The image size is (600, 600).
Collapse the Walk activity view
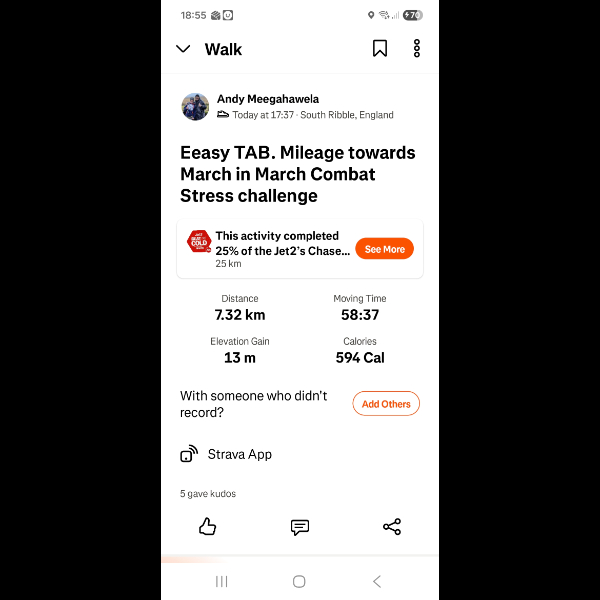tap(183, 49)
